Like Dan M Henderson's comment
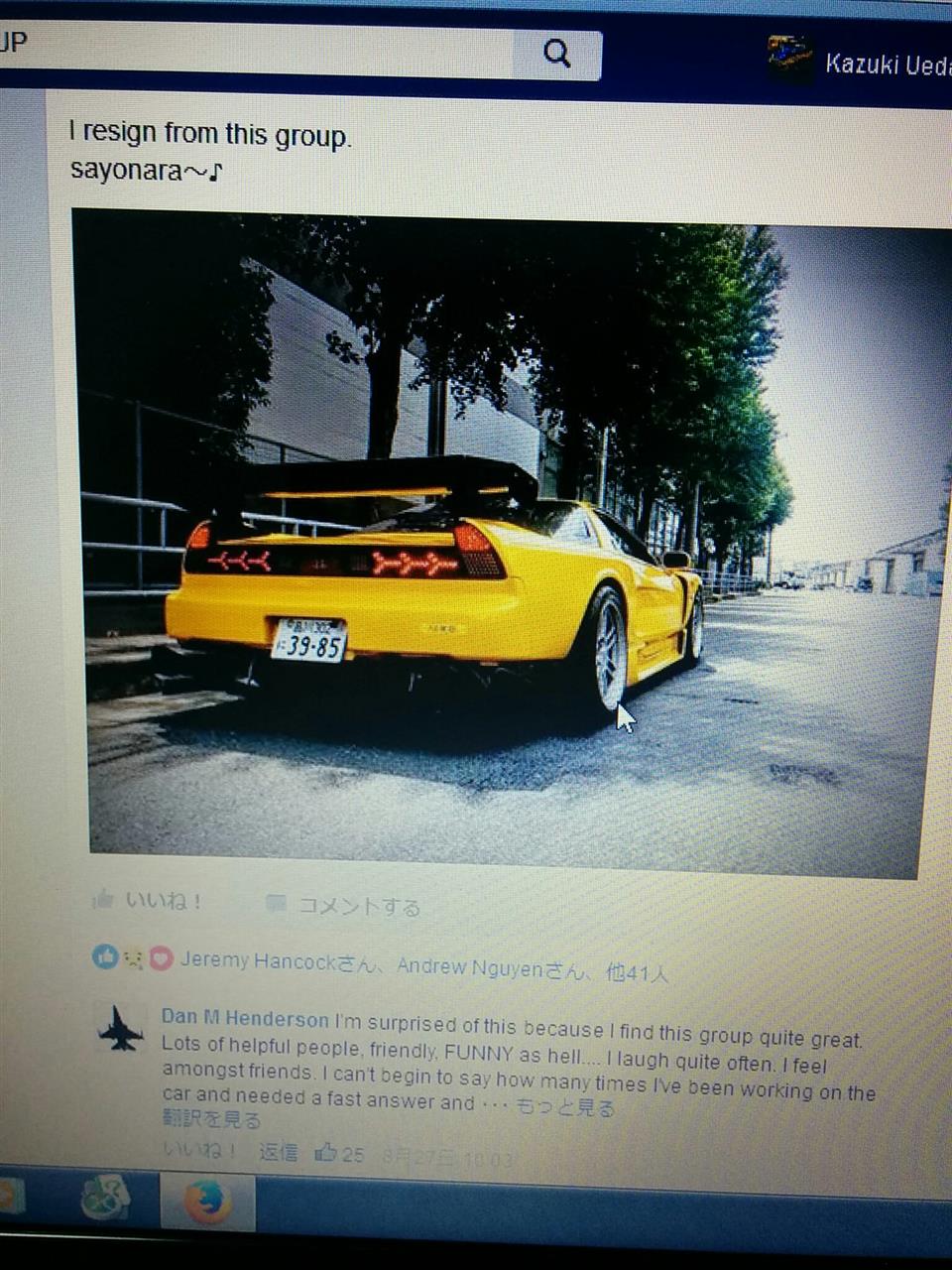The width and height of the screenshot is (952, 1270). (198, 1150)
